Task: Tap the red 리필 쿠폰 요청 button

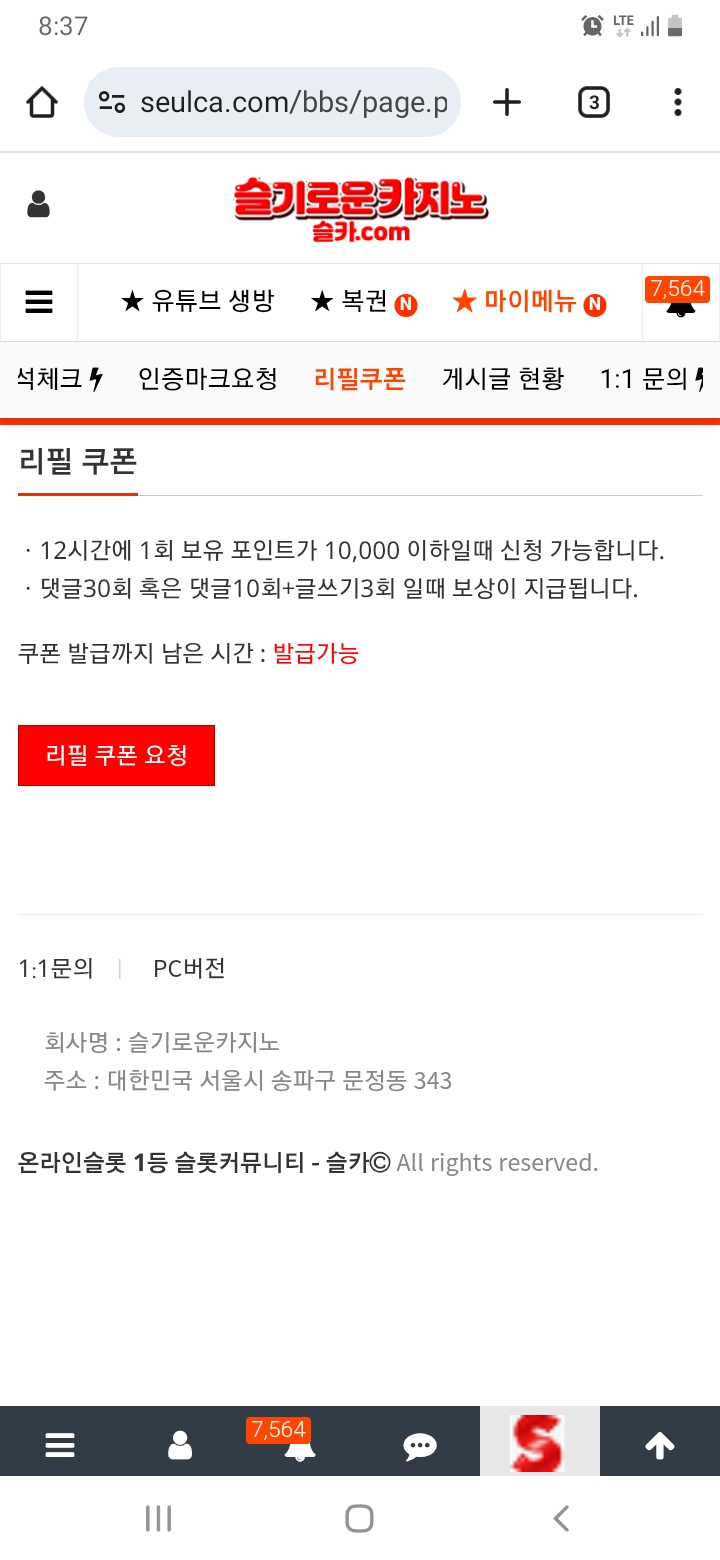Action: point(116,755)
